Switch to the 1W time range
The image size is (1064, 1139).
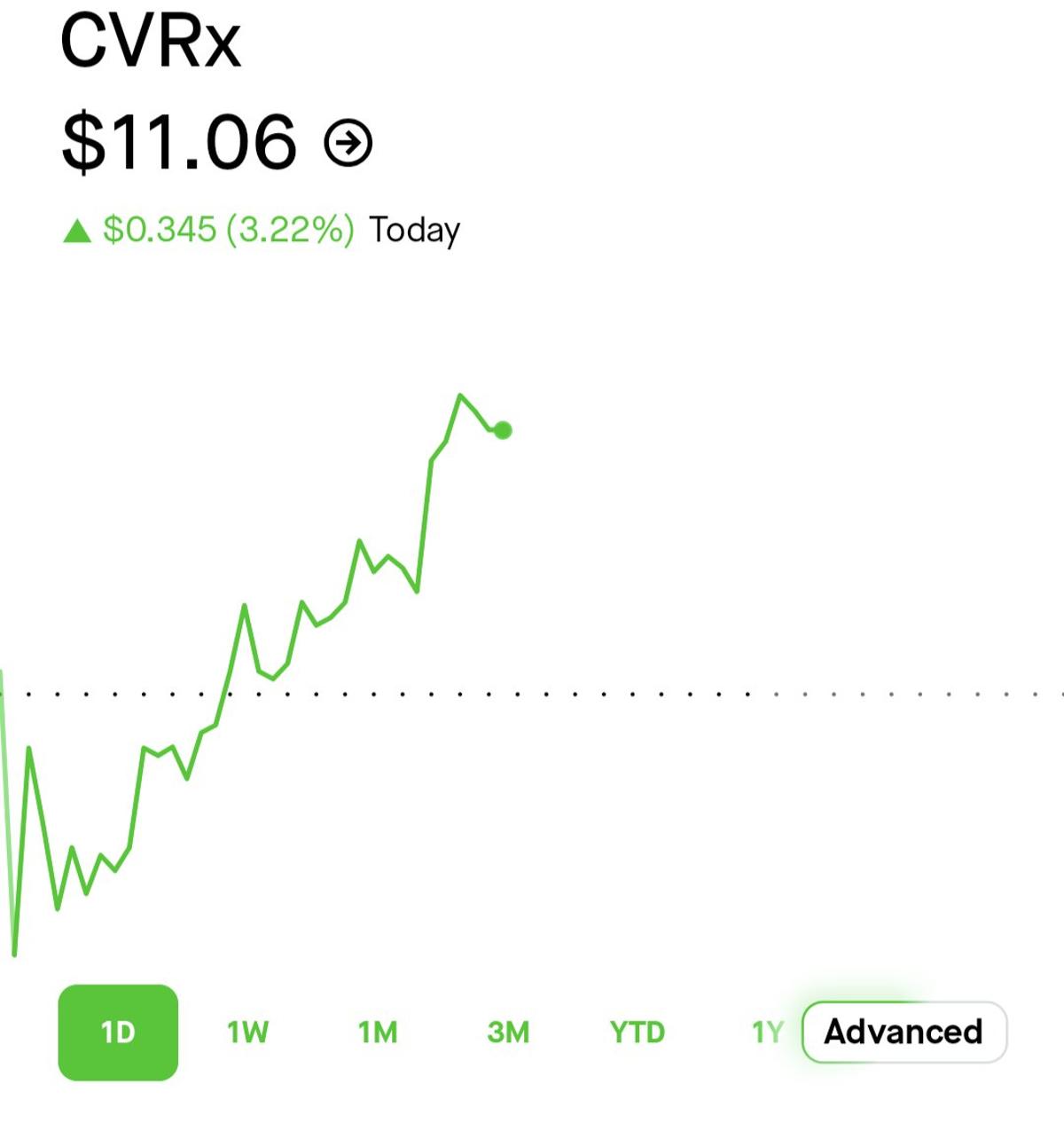[247, 1032]
